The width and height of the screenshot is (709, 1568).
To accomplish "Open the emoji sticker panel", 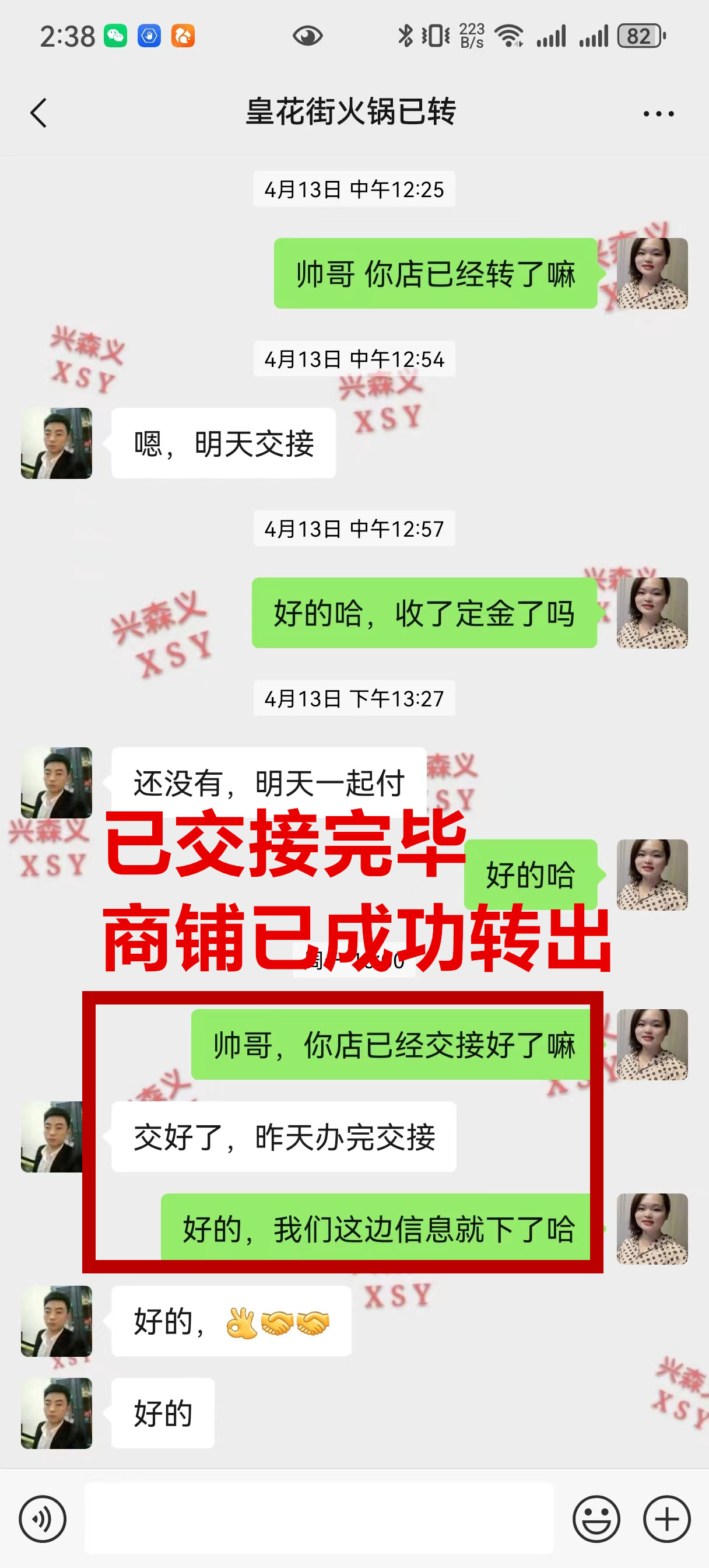I will 596,1518.
